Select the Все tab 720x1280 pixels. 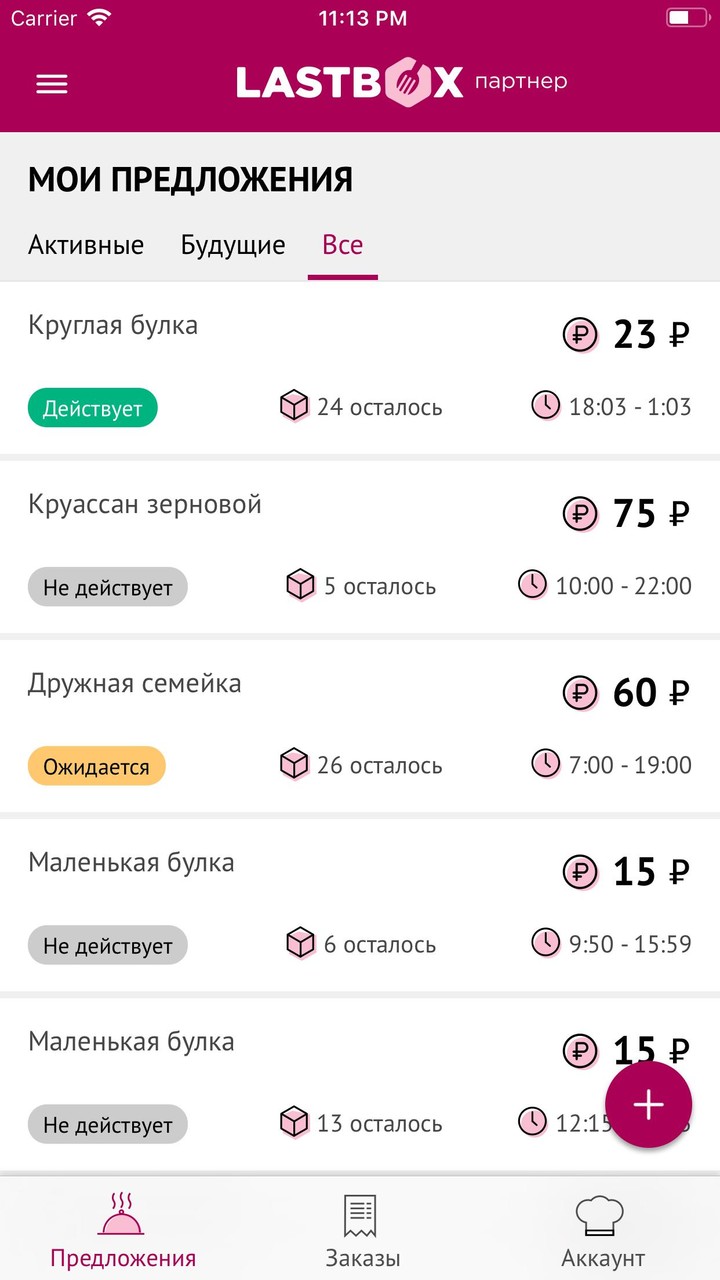[341, 244]
